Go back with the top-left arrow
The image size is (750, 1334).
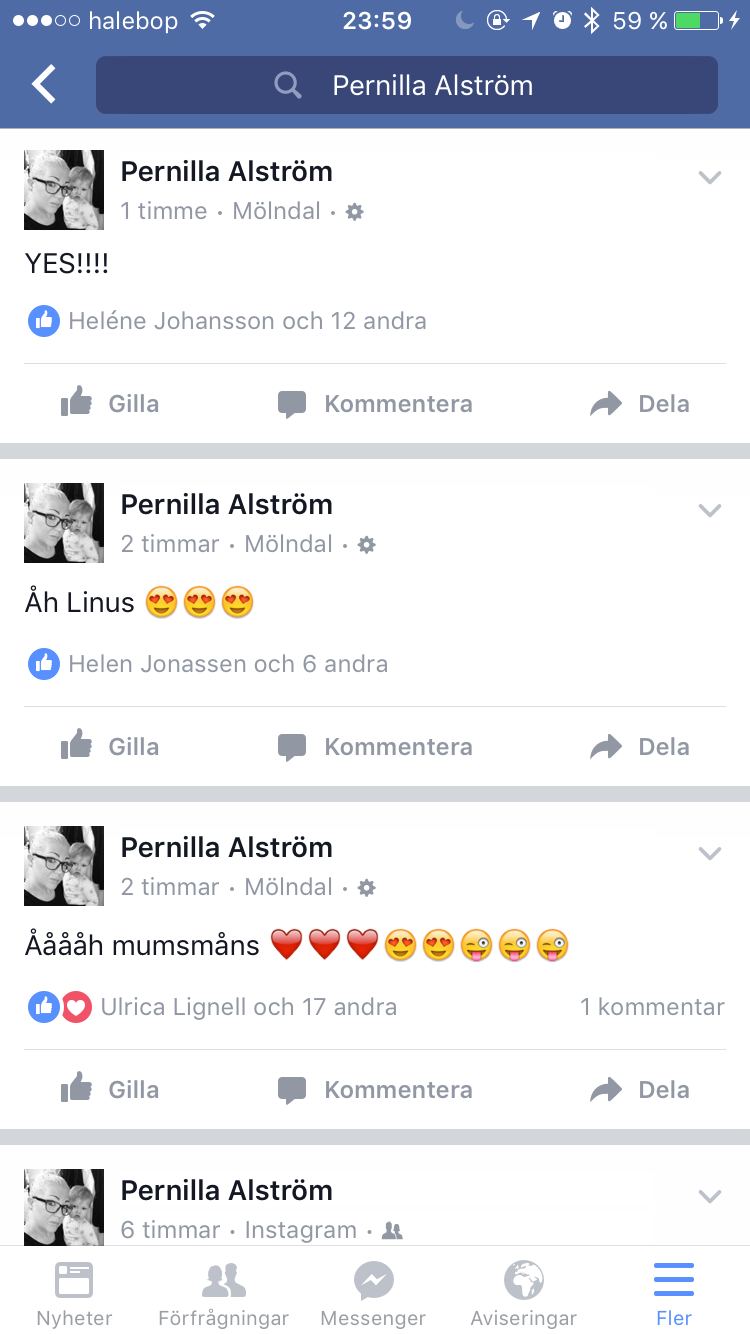[45, 85]
